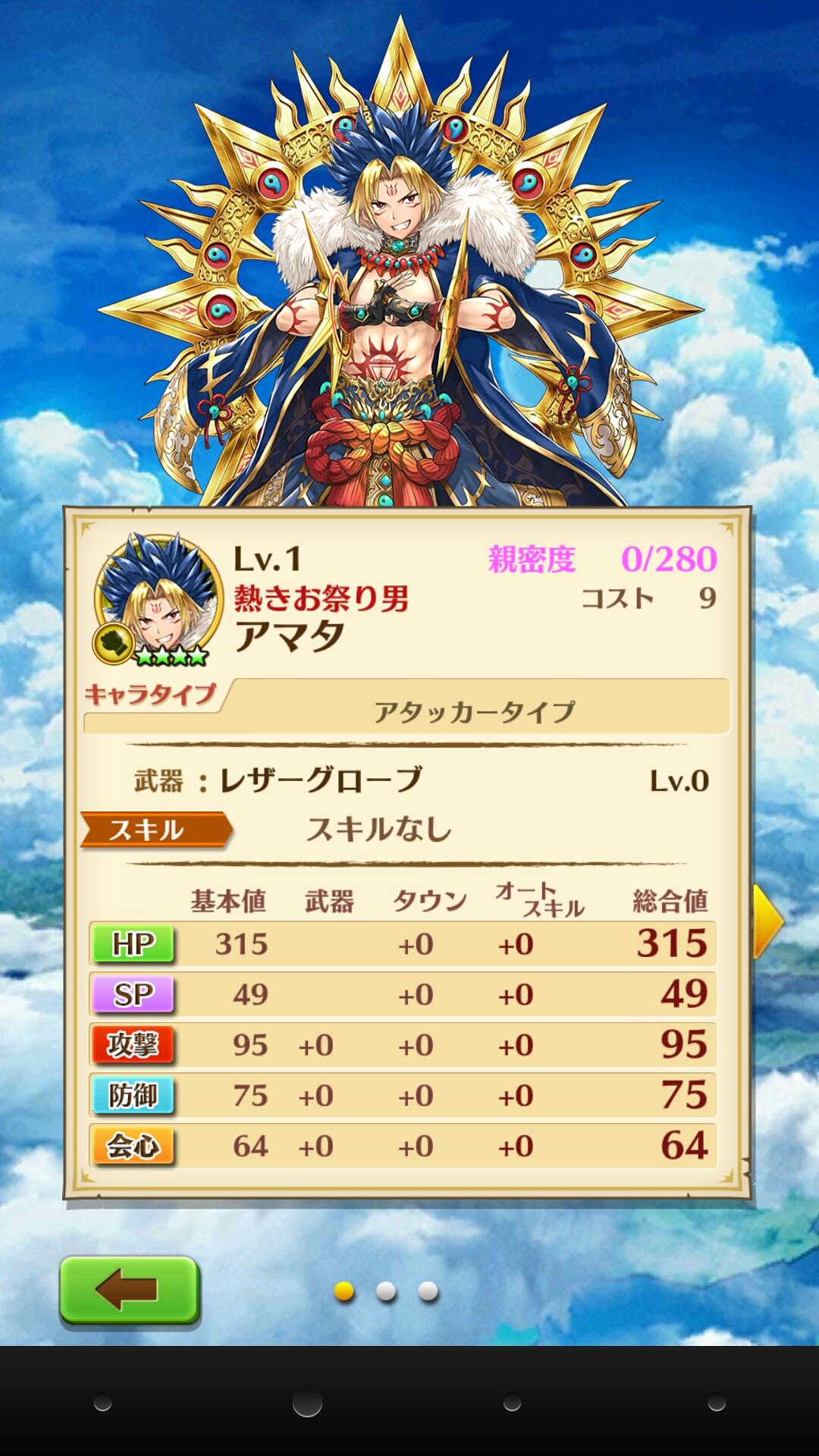Select the second page indicator dot
The height and width of the screenshot is (1456, 819).
coord(386,1291)
